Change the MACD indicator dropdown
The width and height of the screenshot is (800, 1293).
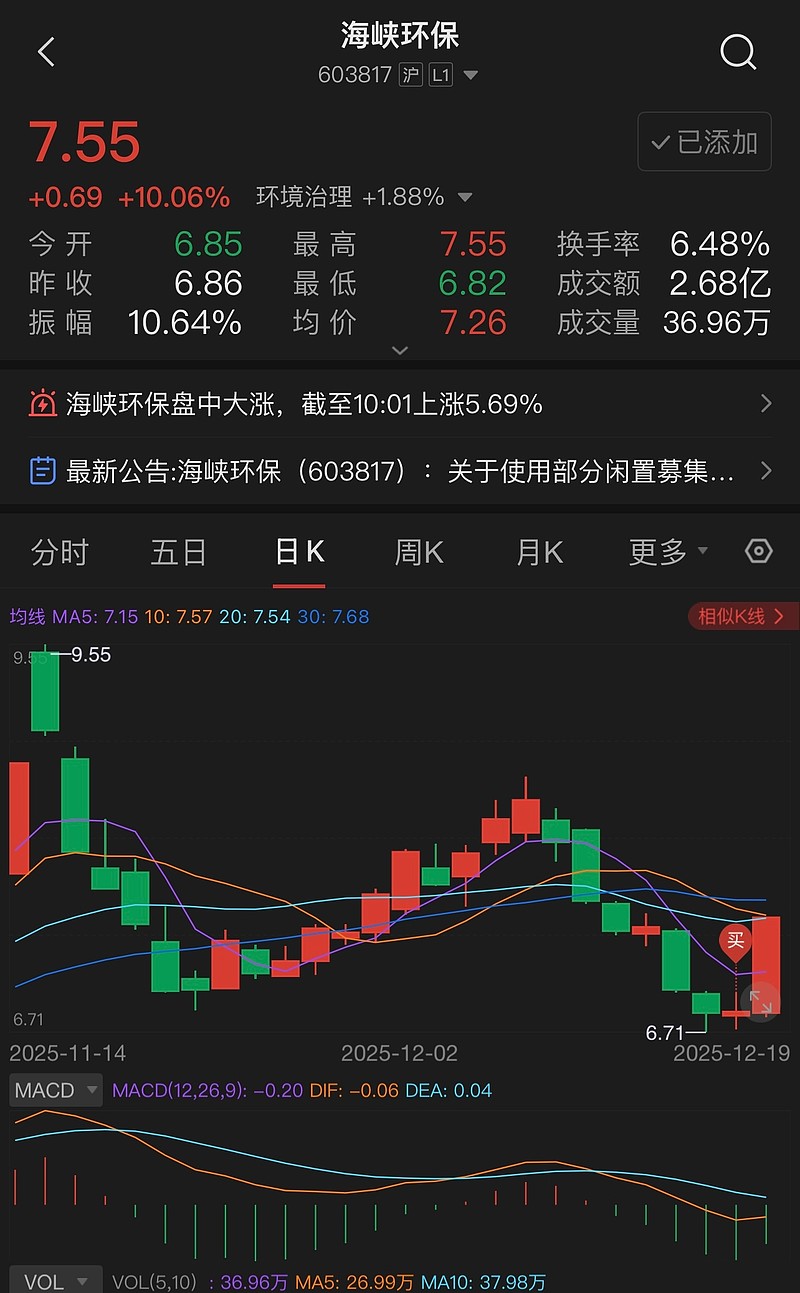pyautogui.click(x=57, y=1090)
